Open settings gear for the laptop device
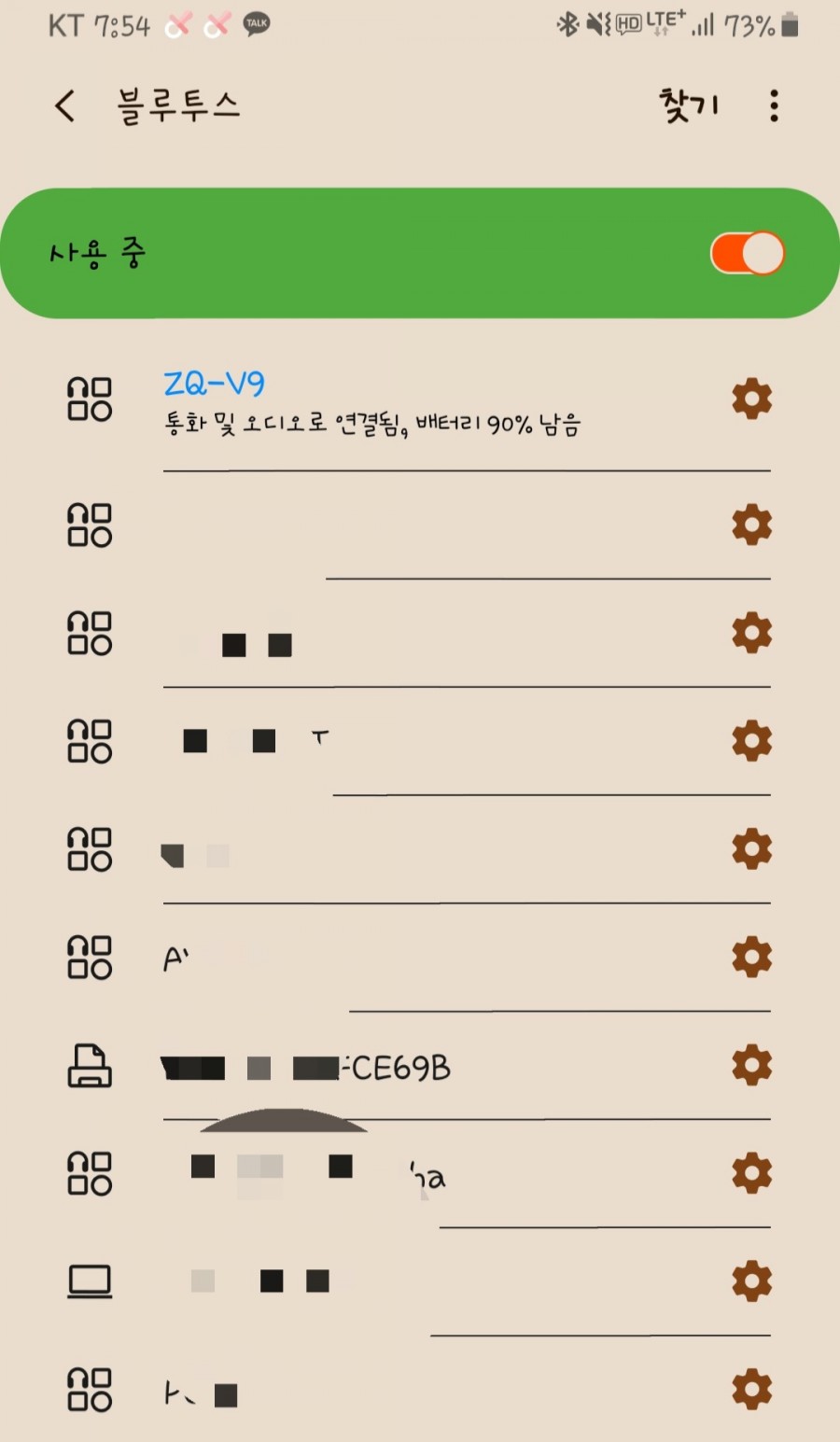 751,1281
